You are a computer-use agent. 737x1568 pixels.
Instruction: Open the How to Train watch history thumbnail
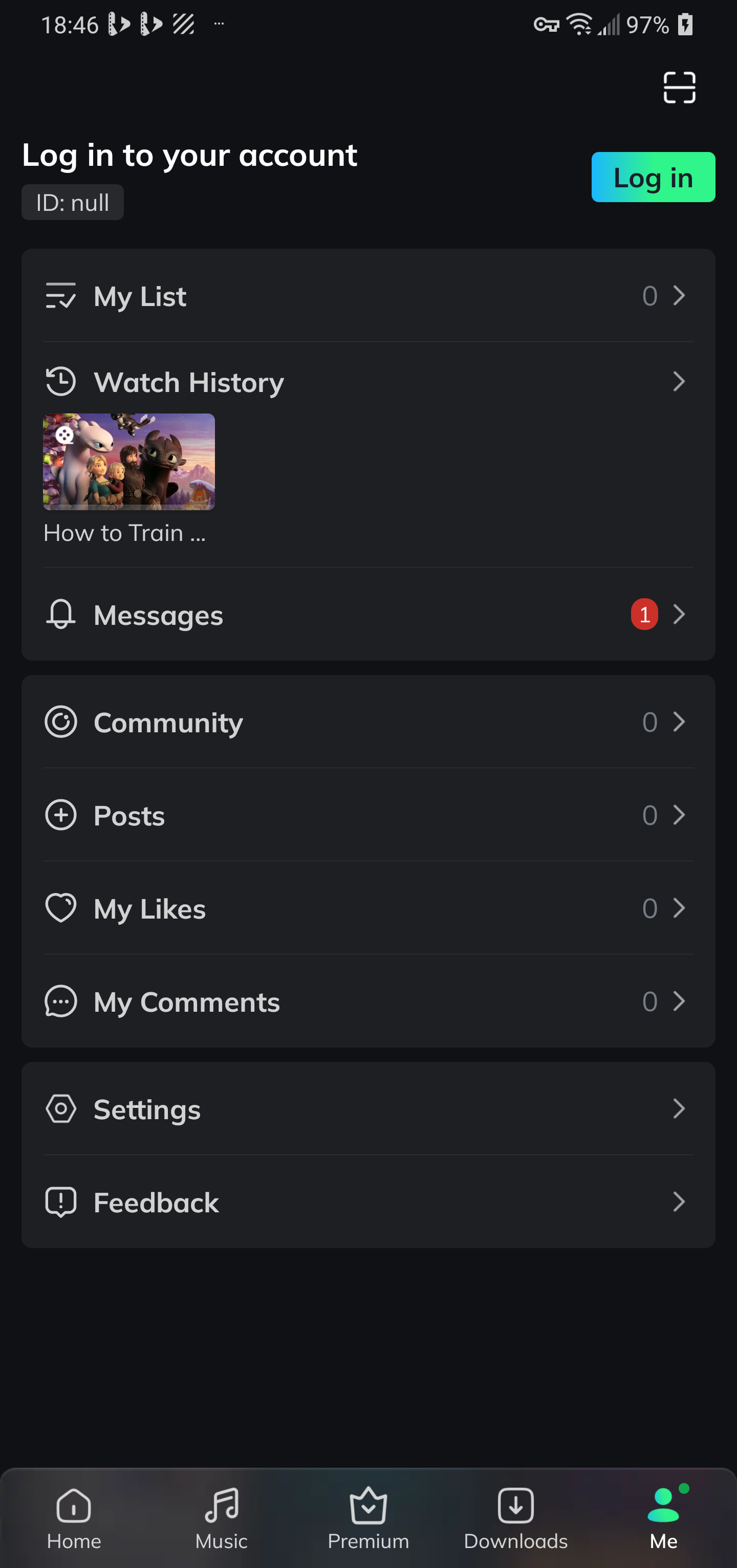coord(128,462)
